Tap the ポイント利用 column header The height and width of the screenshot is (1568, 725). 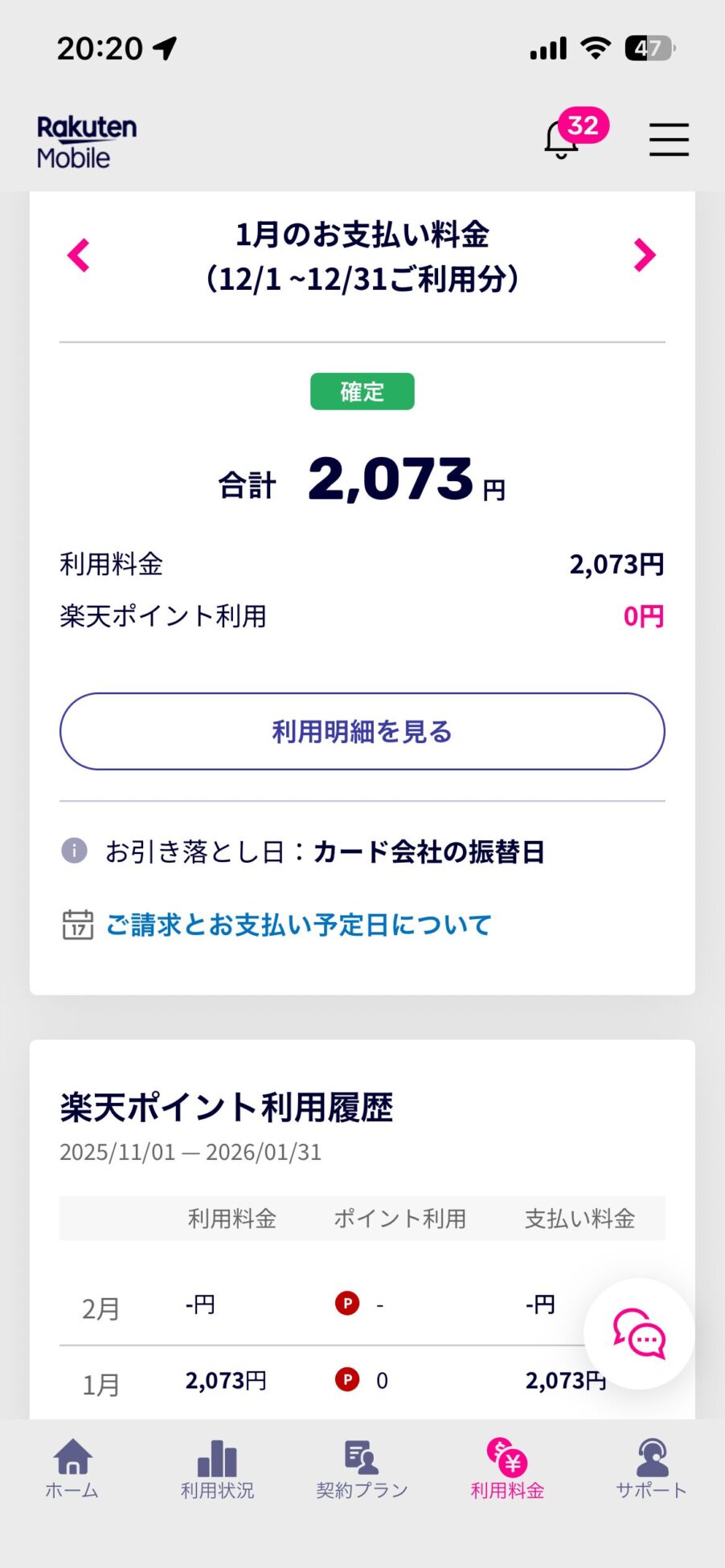pos(400,1218)
